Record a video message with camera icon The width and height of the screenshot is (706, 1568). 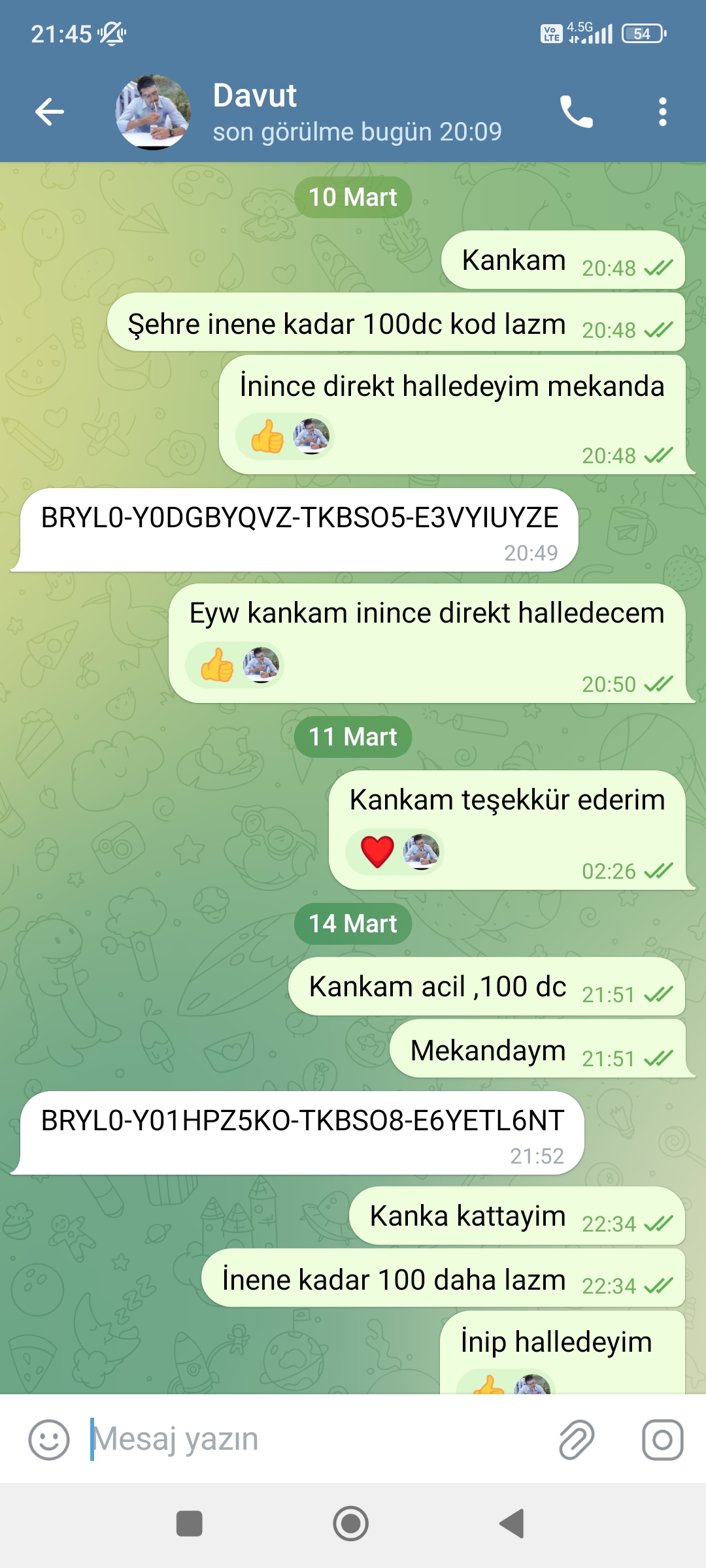point(662,1439)
